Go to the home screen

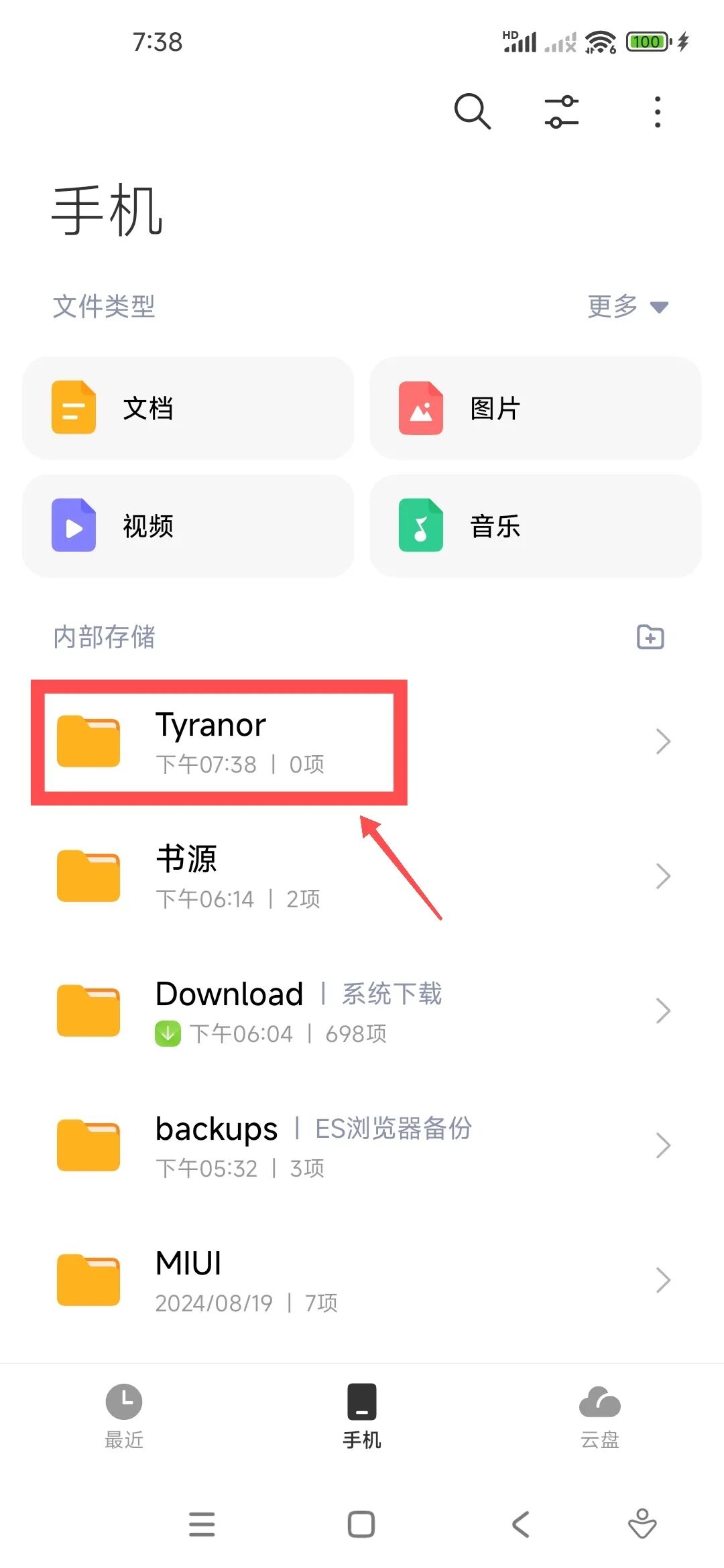tap(361, 1524)
